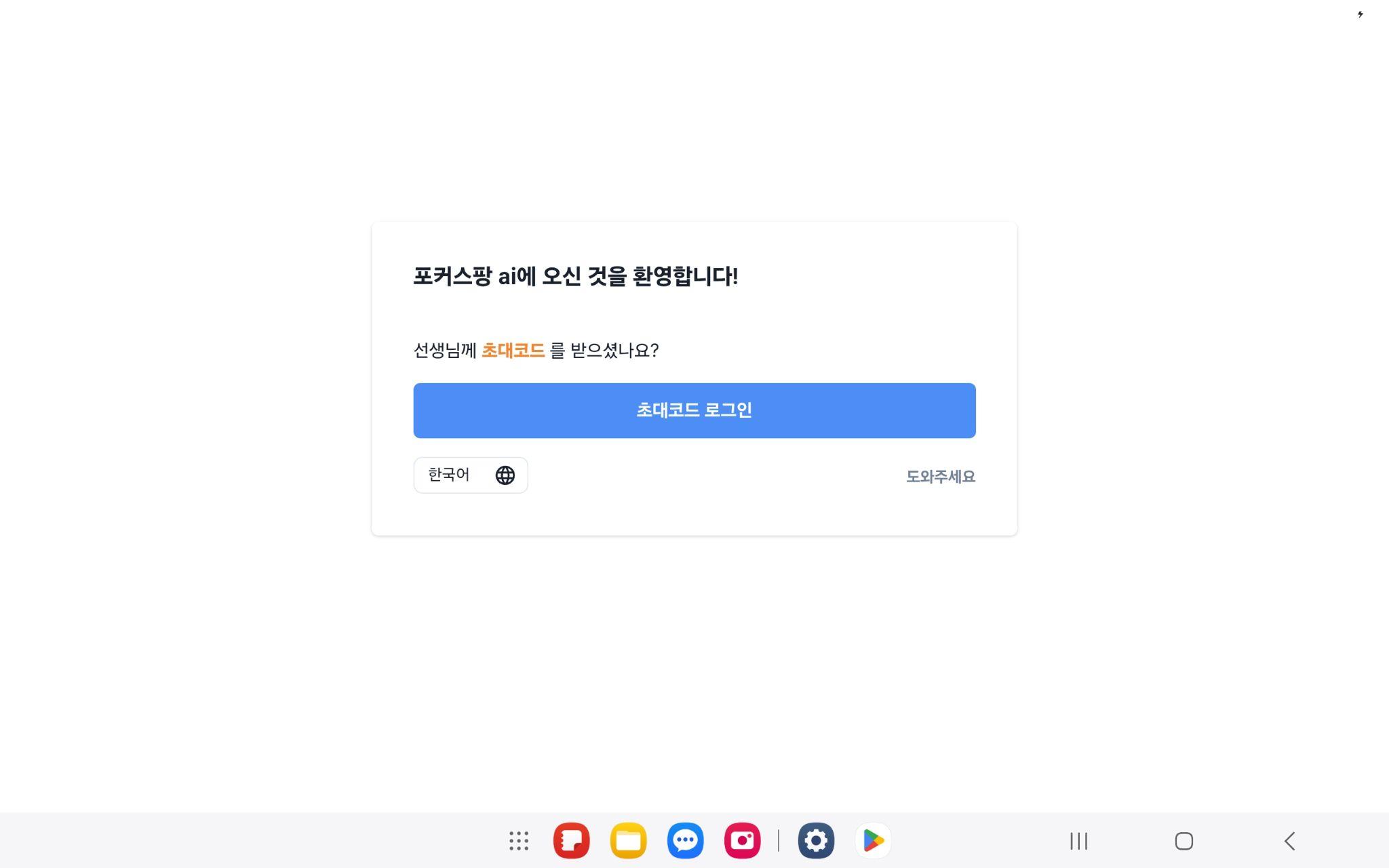Open the blue Messages app
Image resolution: width=1389 pixels, height=868 pixels.
click(685, 841)
